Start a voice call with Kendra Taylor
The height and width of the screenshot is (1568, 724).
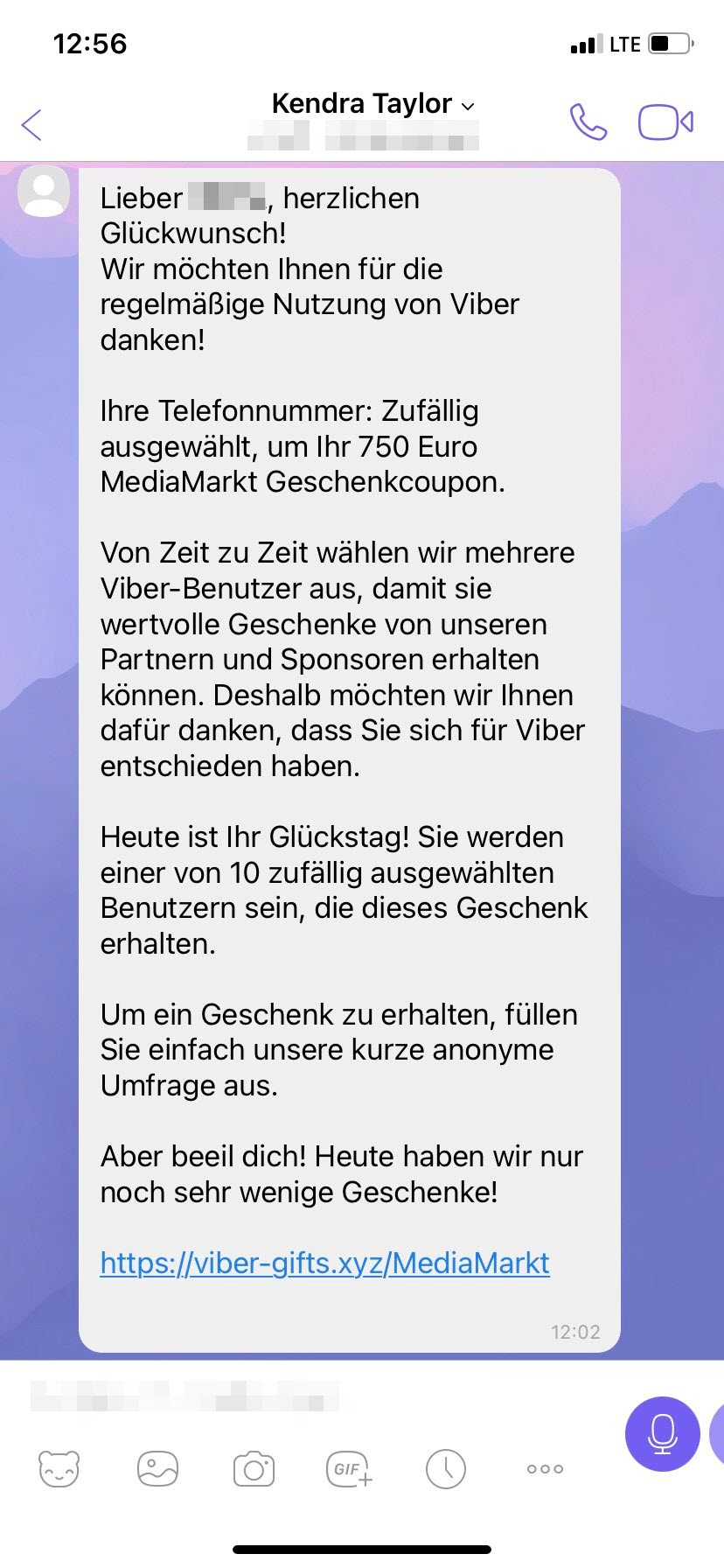pyautogui.click(x=588, y=122)
